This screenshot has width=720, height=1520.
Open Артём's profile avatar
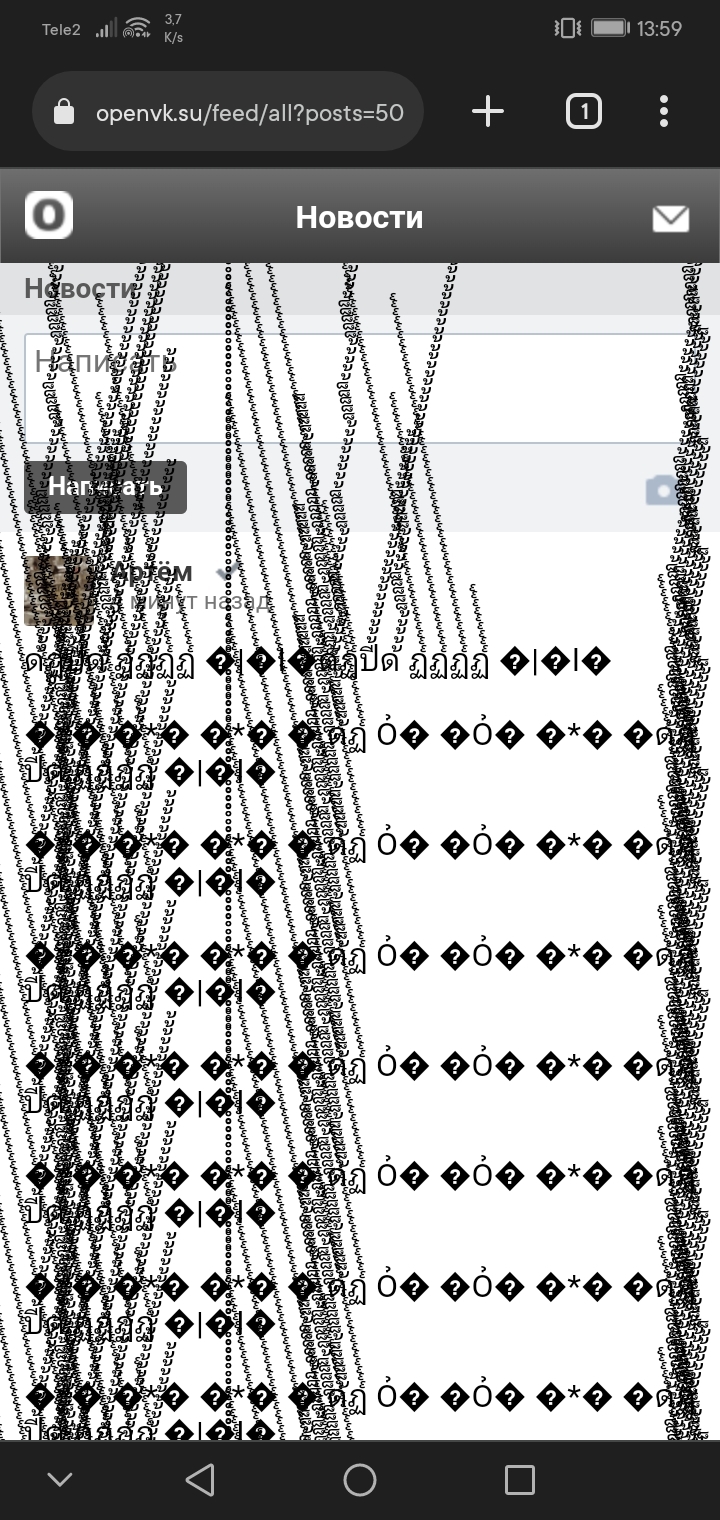[58, 591]
